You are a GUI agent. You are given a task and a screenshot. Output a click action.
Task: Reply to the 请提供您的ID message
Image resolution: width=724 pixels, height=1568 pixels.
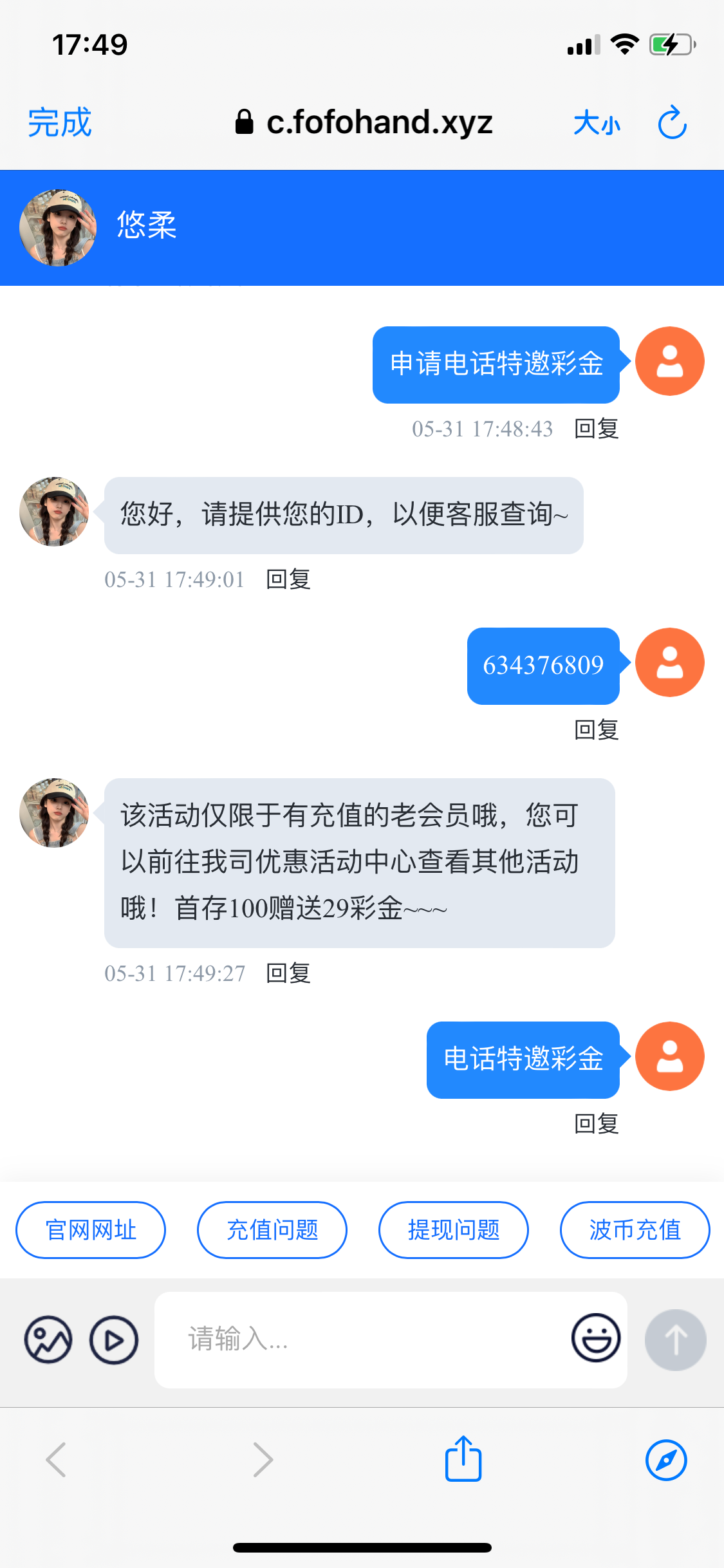click(x=288, y=579)
